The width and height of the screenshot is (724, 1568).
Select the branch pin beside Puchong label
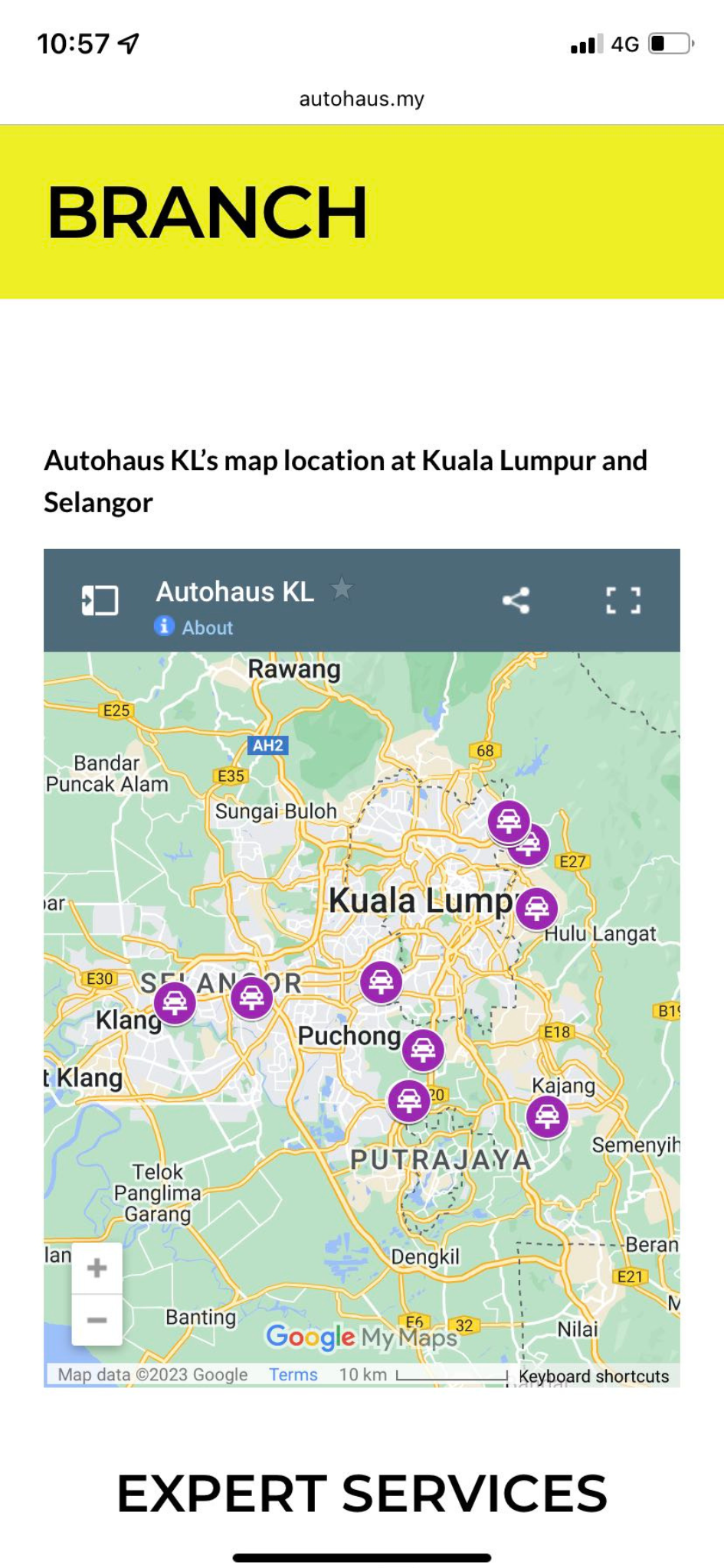click(423, 1049)
